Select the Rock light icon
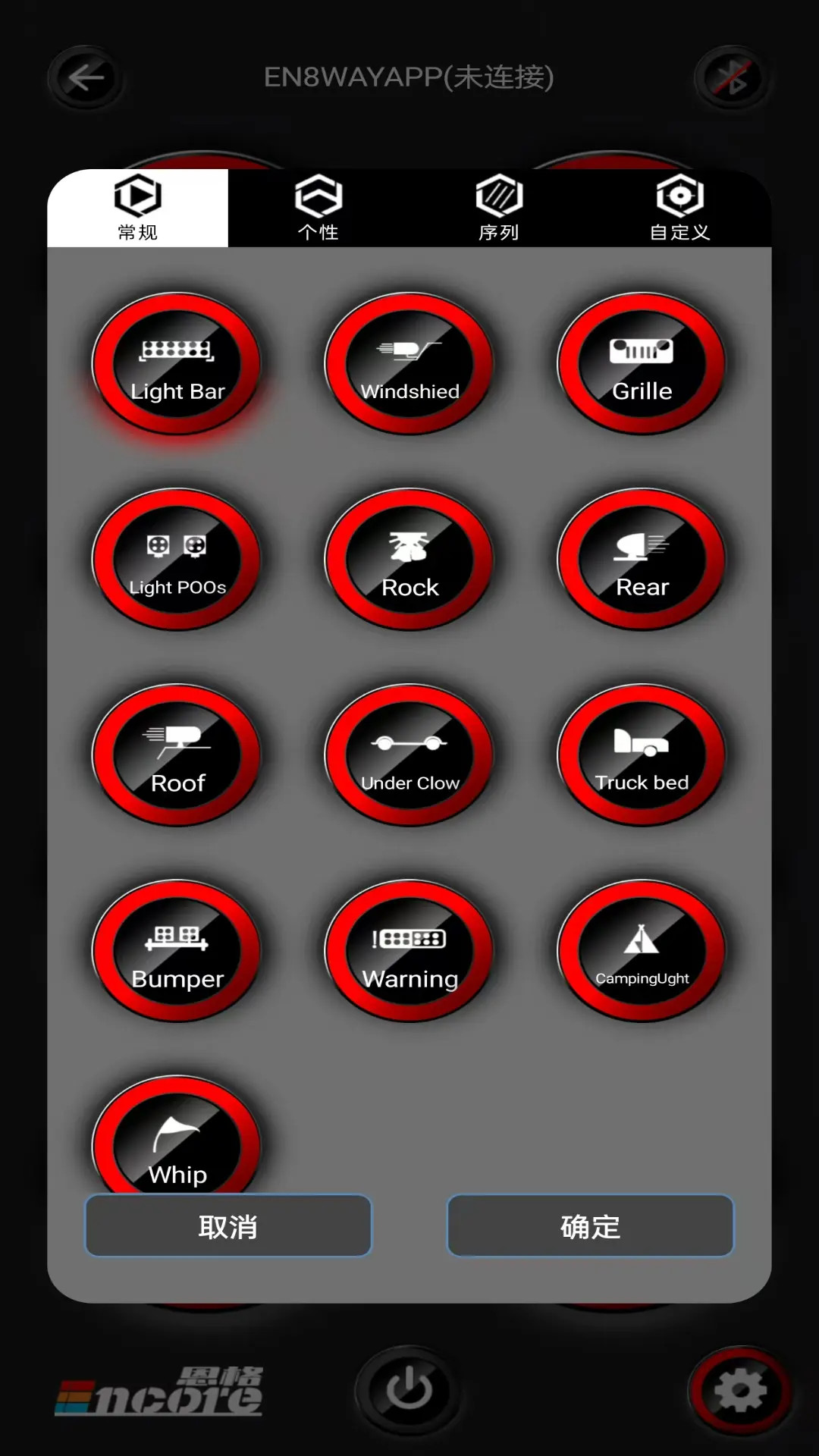This screenshot has height=1456, width=819. (409, 560)
